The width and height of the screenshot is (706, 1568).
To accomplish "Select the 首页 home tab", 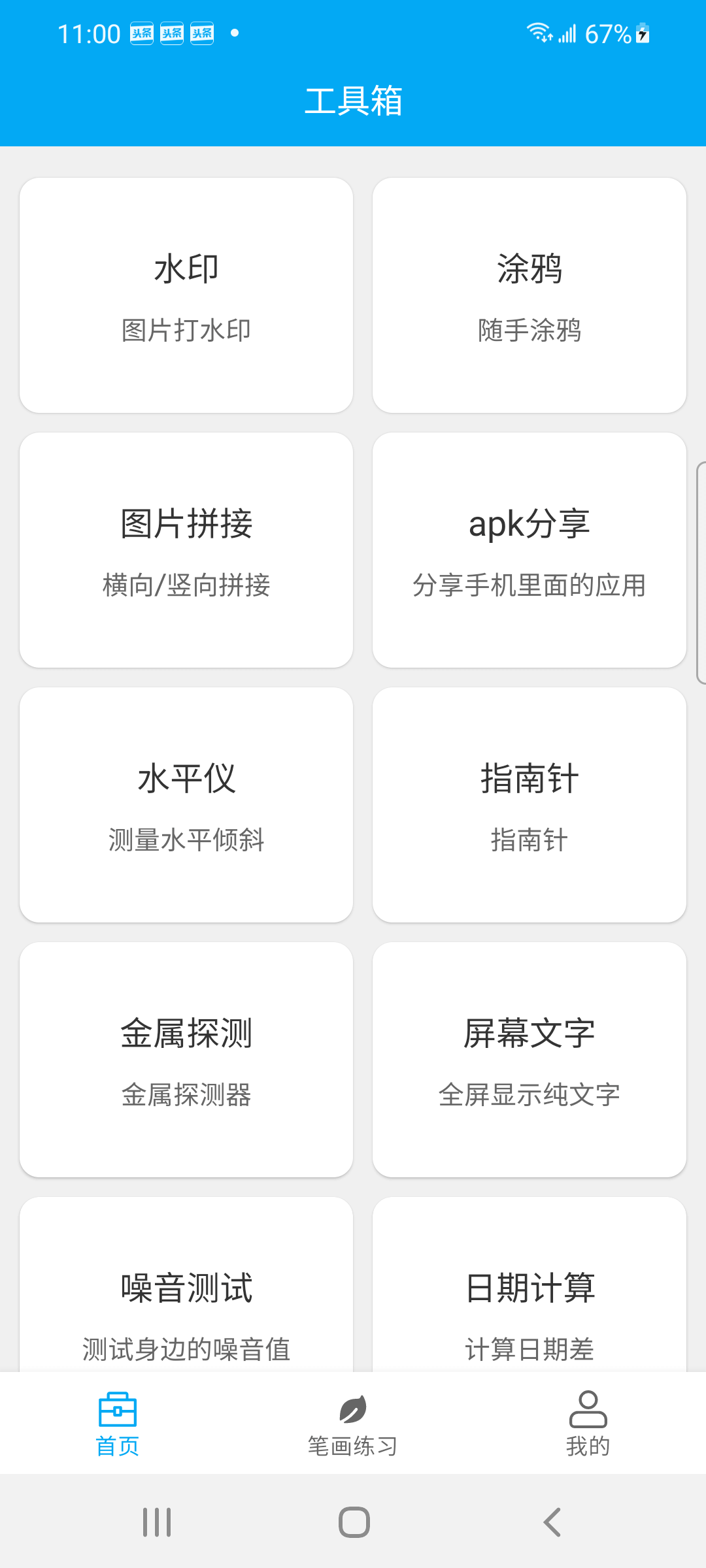I will [x=118, y=1424].
